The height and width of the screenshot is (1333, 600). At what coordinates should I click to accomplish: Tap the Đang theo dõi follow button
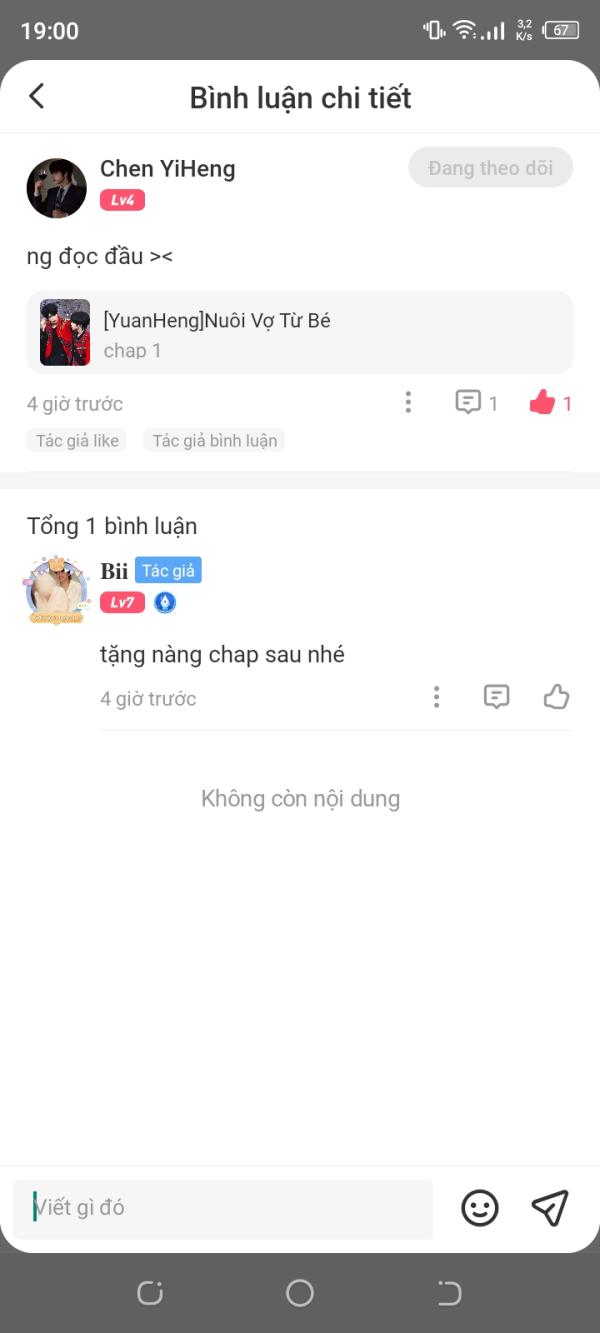coord(490,168)
